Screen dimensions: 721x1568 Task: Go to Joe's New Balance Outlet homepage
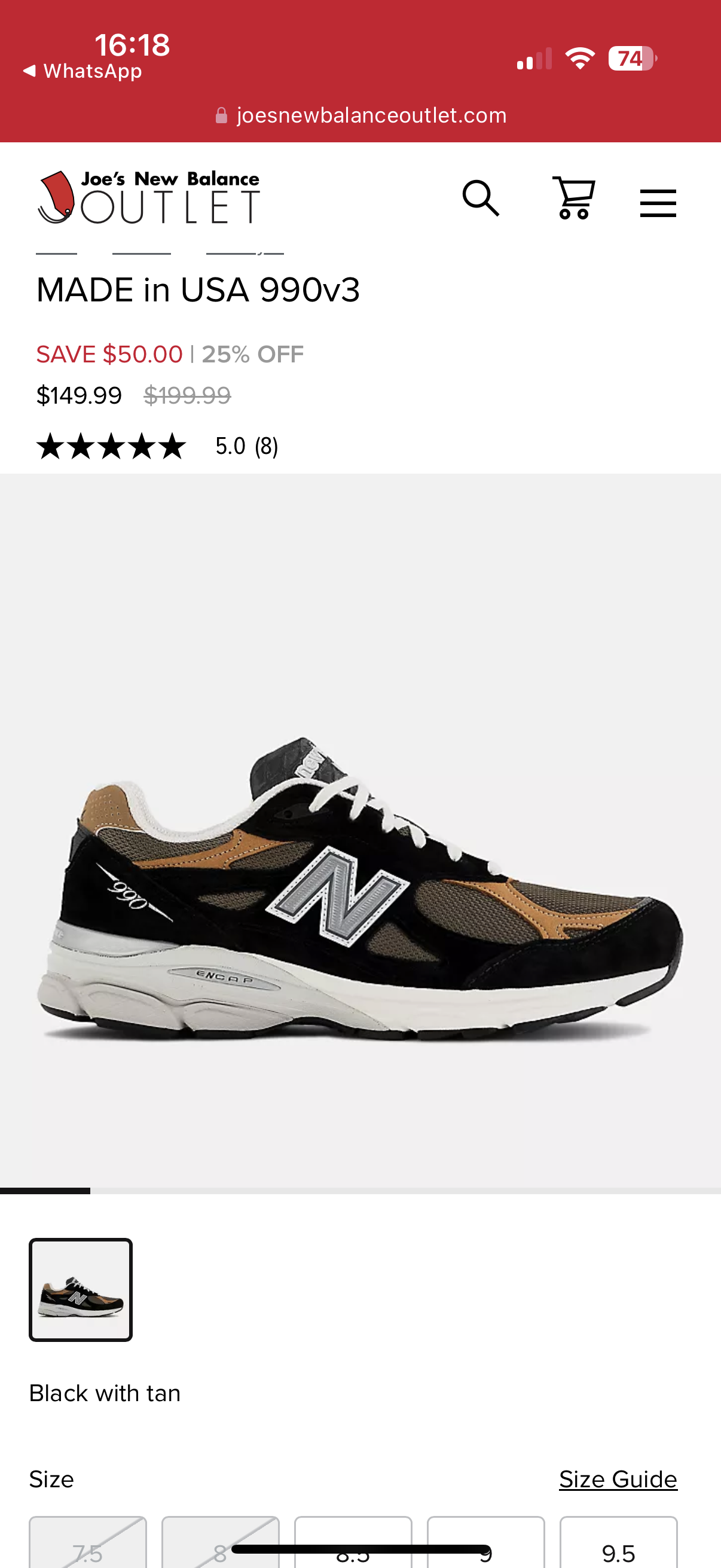pos(149,198)
